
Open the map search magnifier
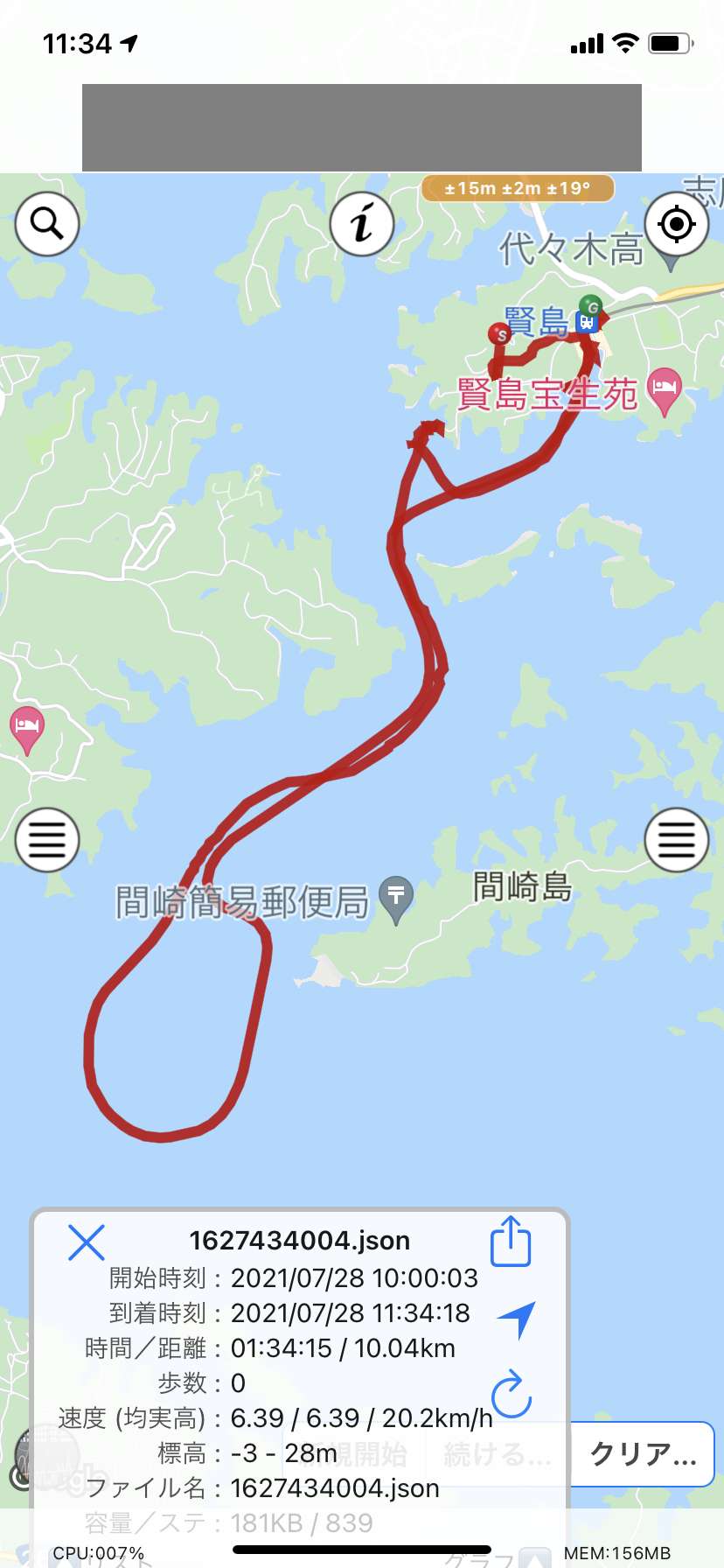click(47, 224)
